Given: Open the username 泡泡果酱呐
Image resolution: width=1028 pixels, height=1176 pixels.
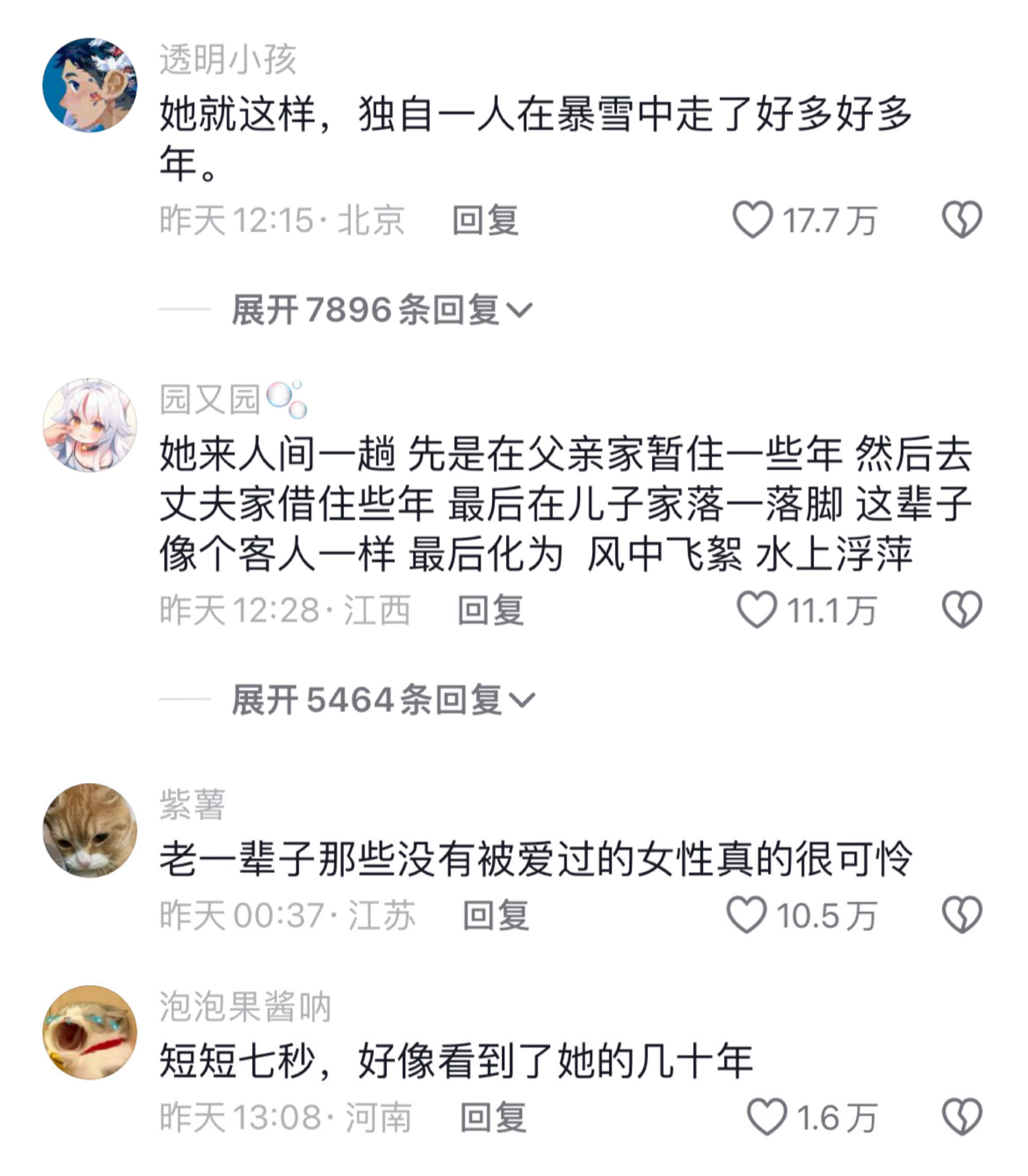Looking at the screenshot, I should pos(245,1007).
